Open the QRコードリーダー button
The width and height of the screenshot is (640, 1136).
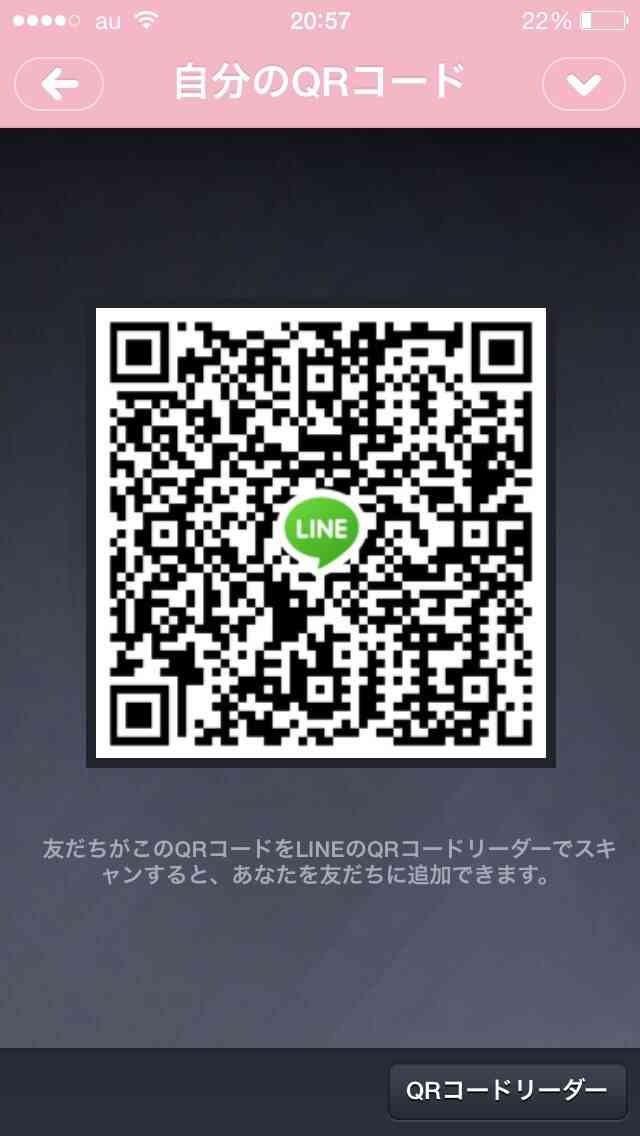coord(507,1090)
